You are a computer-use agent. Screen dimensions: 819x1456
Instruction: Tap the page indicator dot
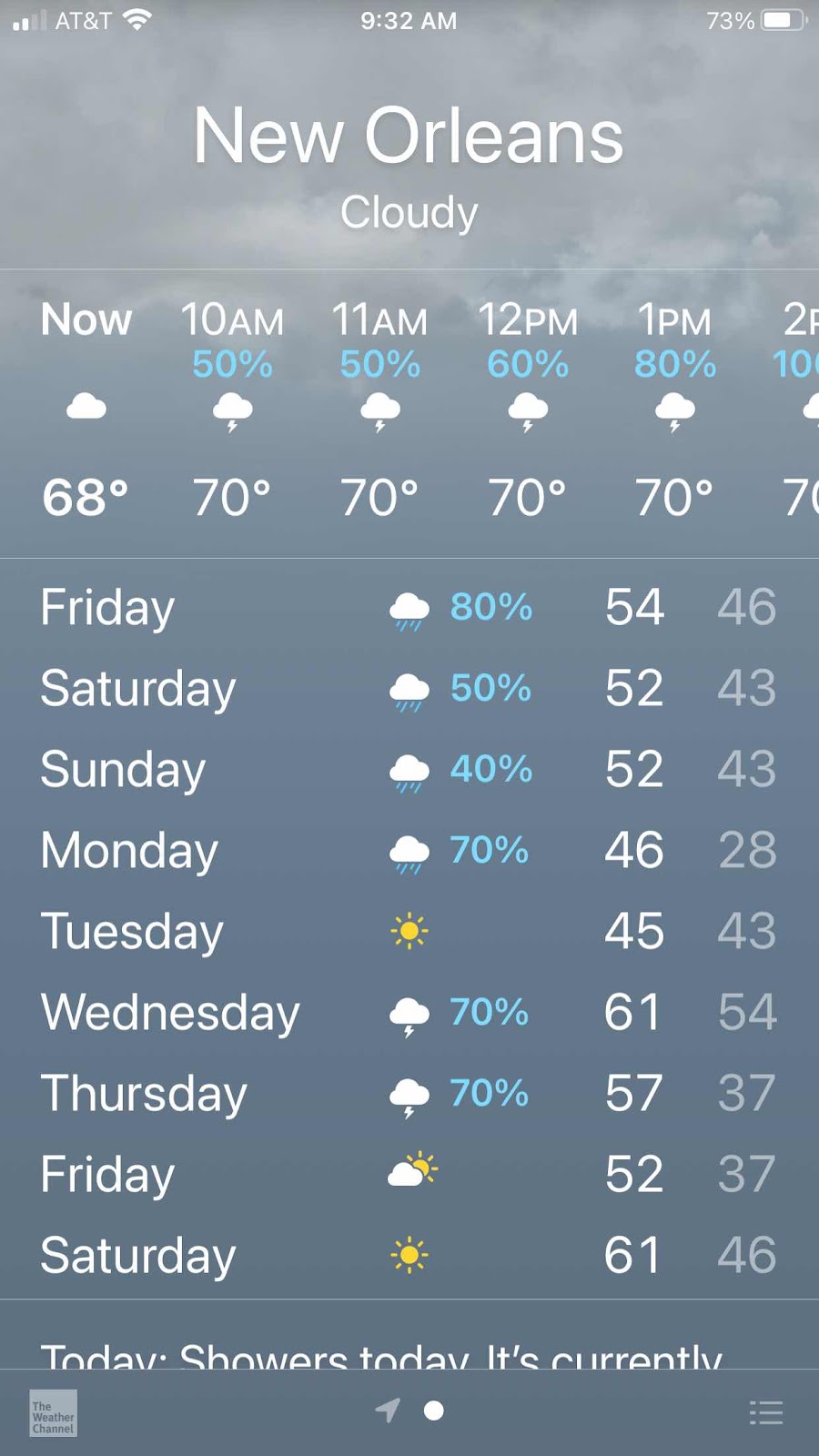pyautogui.click(x=434, y=1410)
